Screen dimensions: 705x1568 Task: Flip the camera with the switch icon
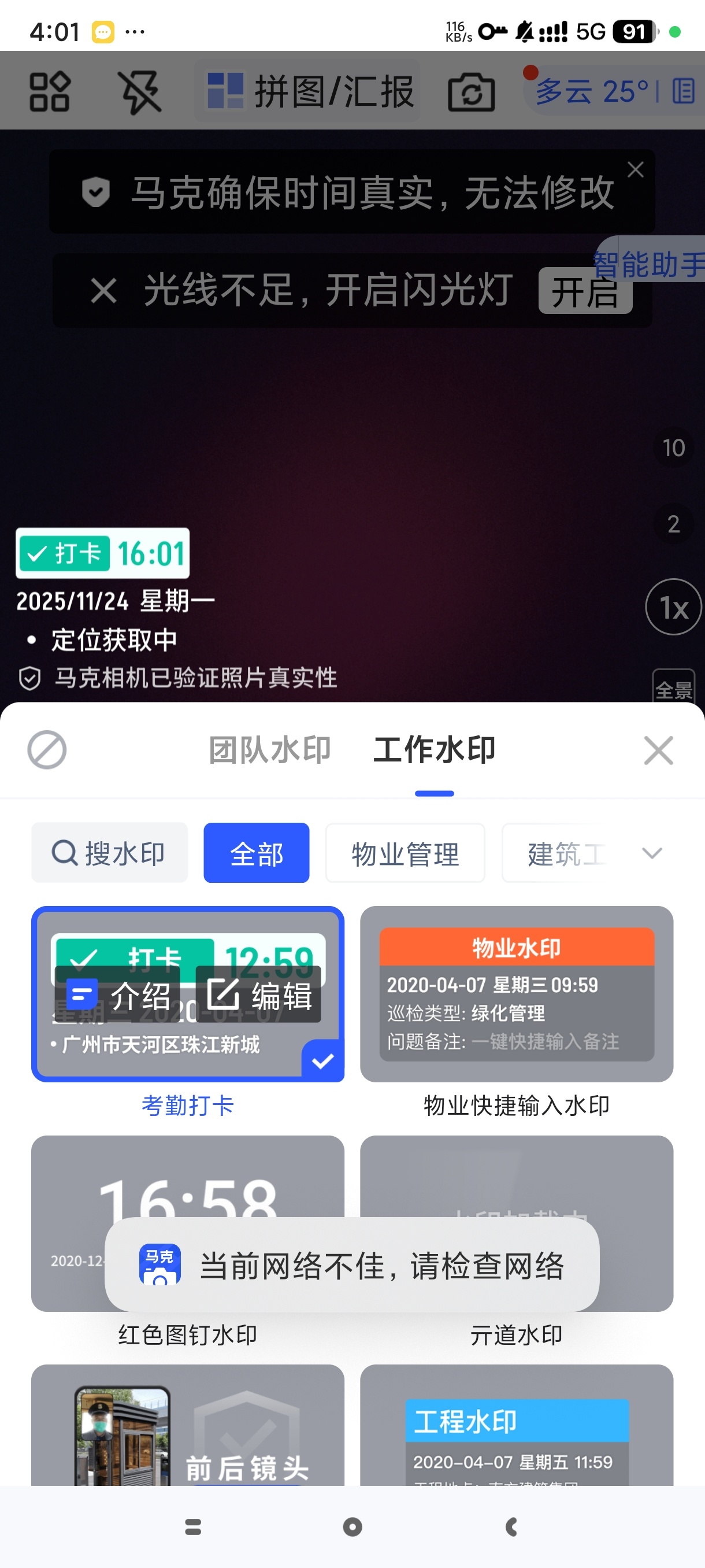click(x=471, y=93)
